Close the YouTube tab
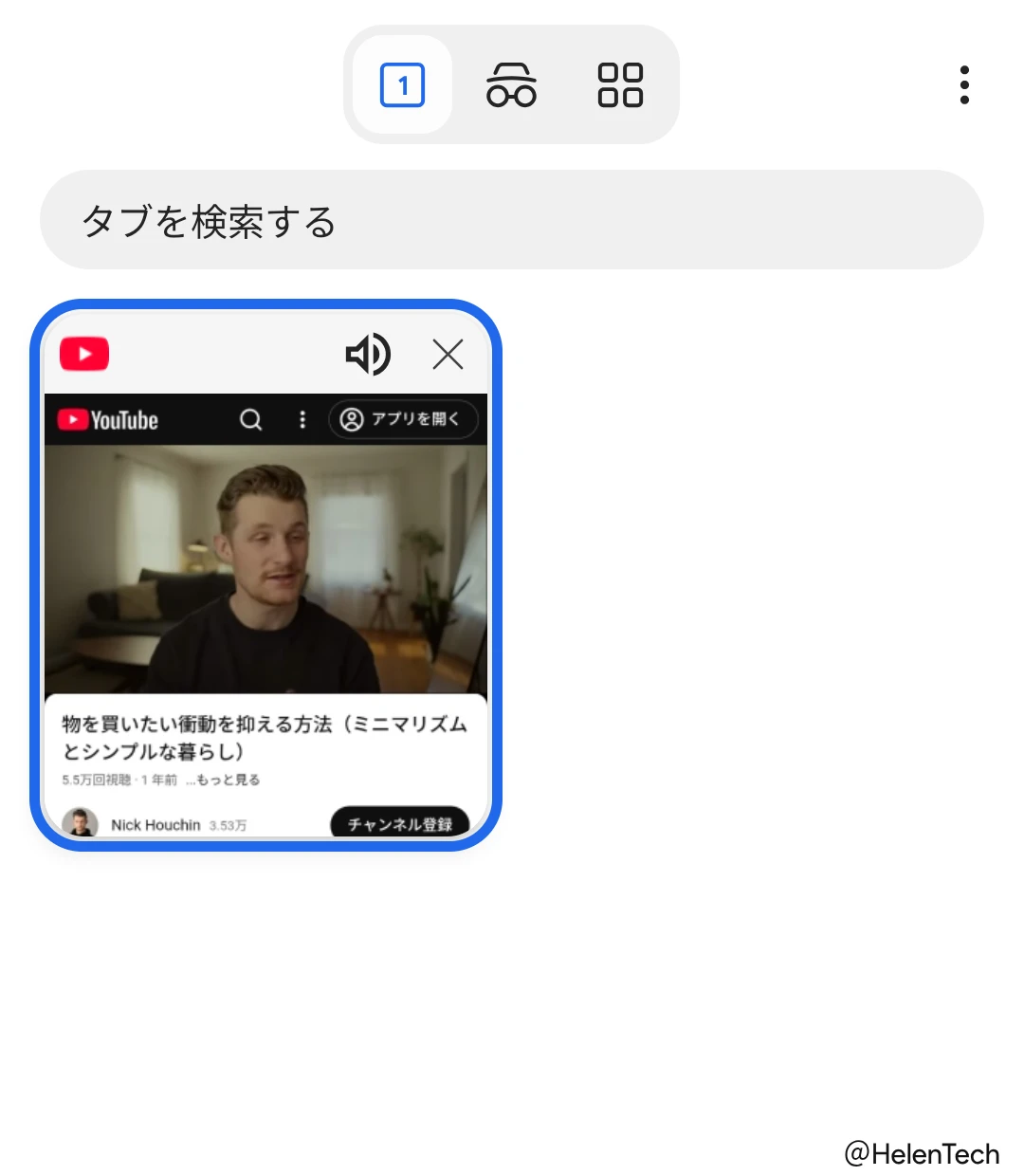The image size is (1024, 1176). (448, 355)
